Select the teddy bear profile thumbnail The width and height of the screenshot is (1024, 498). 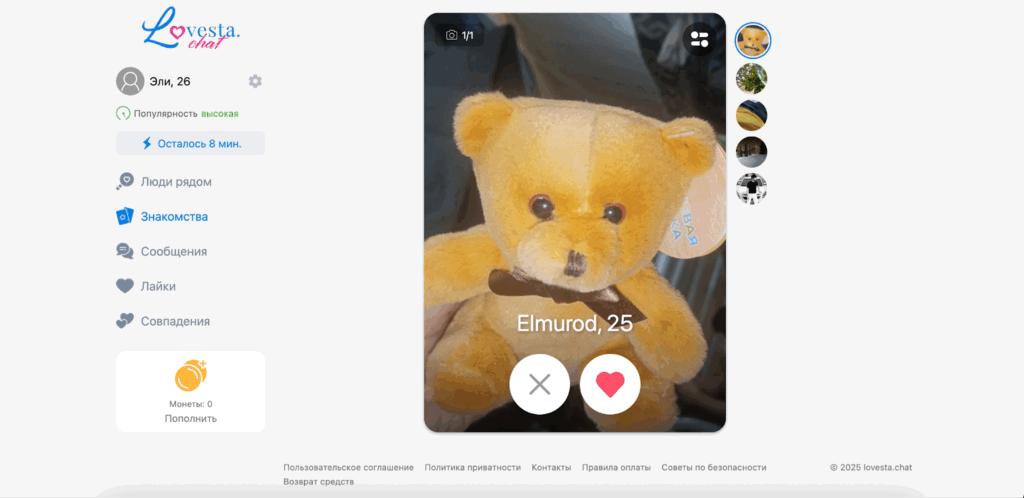coord(752,41)
